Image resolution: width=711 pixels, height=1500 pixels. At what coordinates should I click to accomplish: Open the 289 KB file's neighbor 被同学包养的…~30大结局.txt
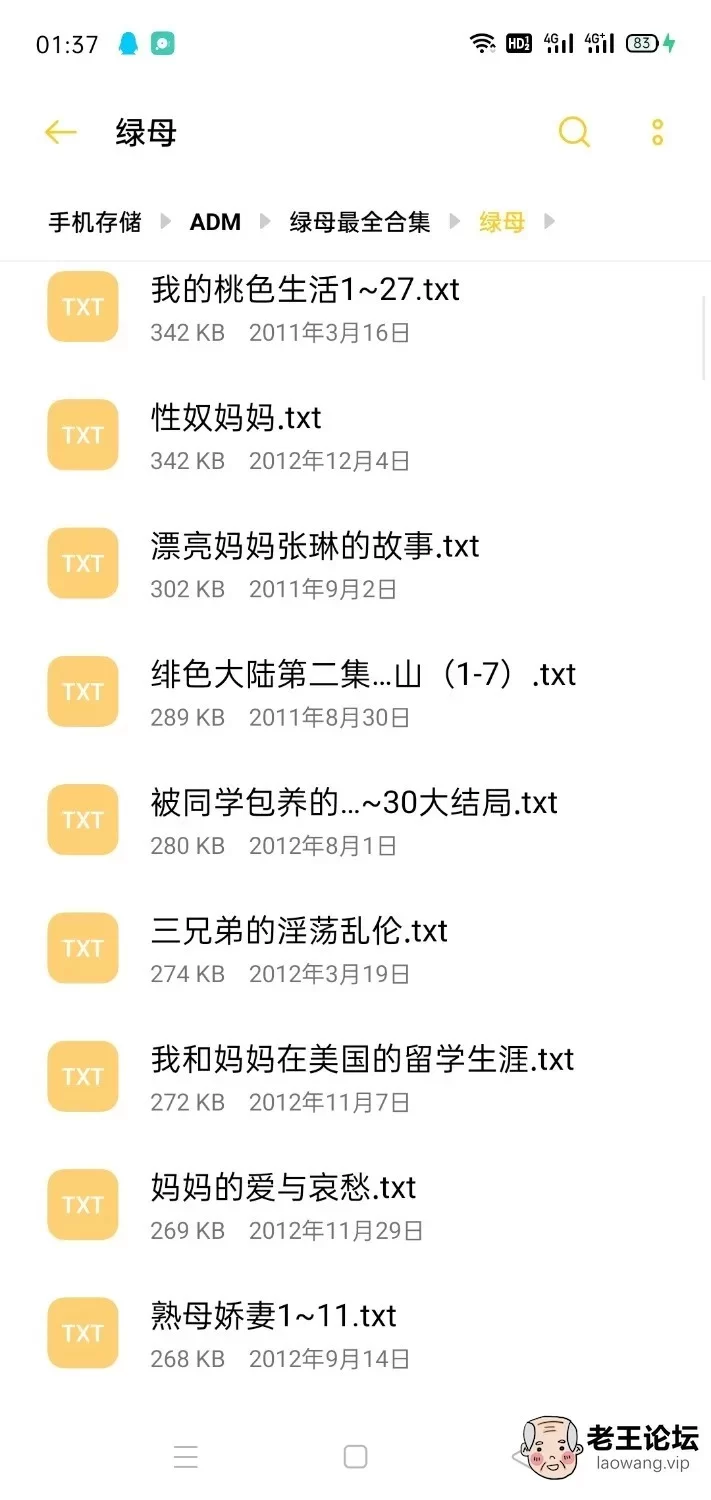354,803
